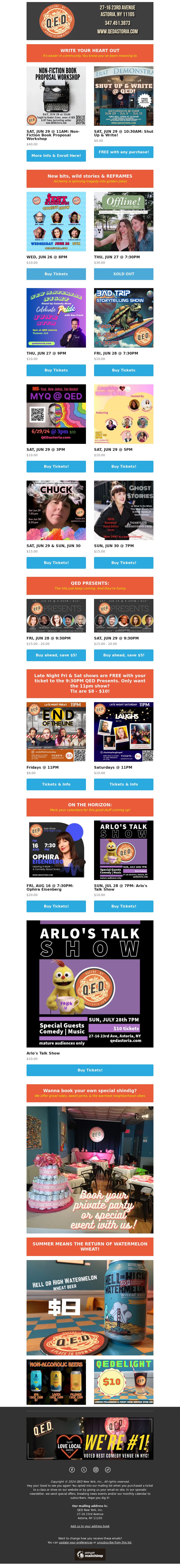Open Tickets & Info for Saturdays 11PM

[124, 784]
